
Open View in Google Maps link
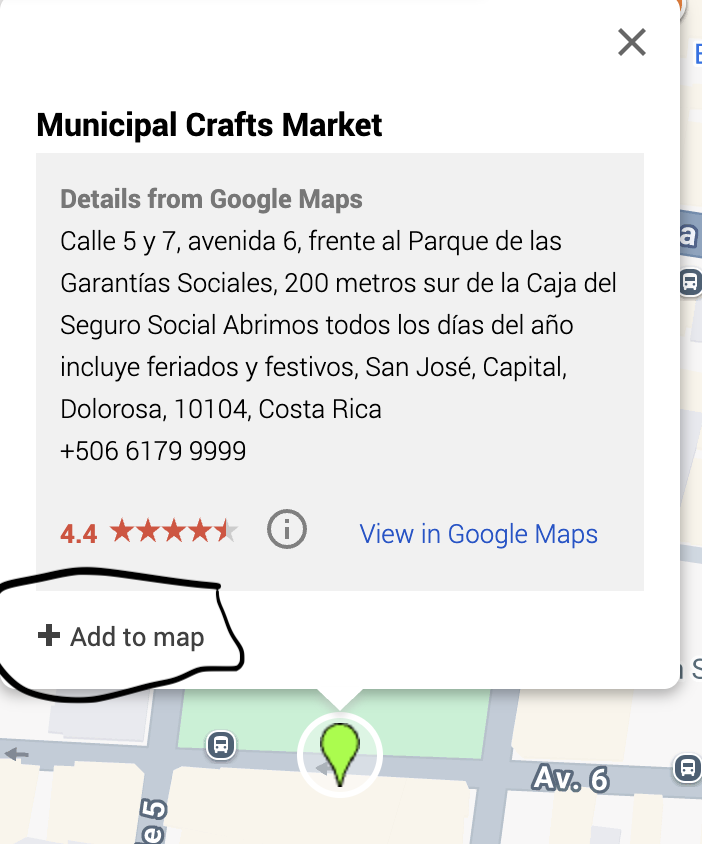(x=478, y=534)
